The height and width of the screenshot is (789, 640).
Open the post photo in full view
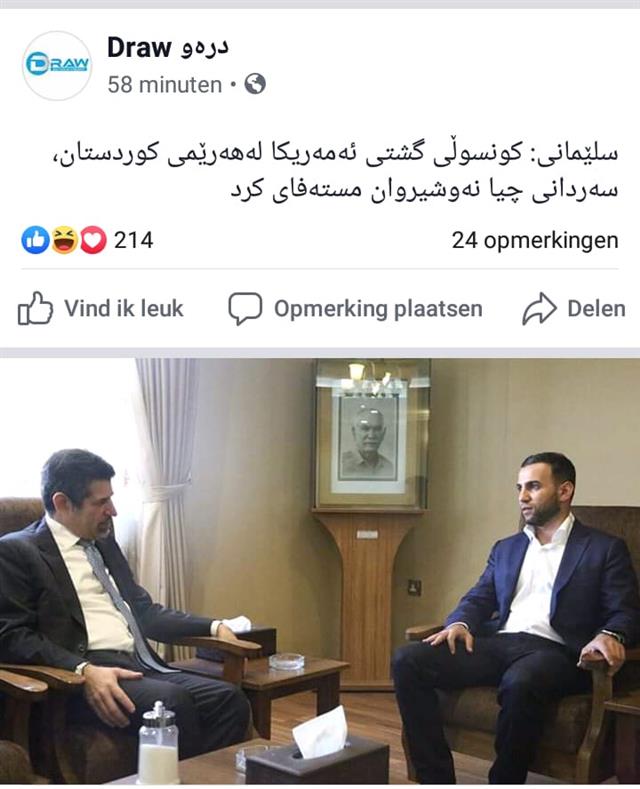(320, 570)
